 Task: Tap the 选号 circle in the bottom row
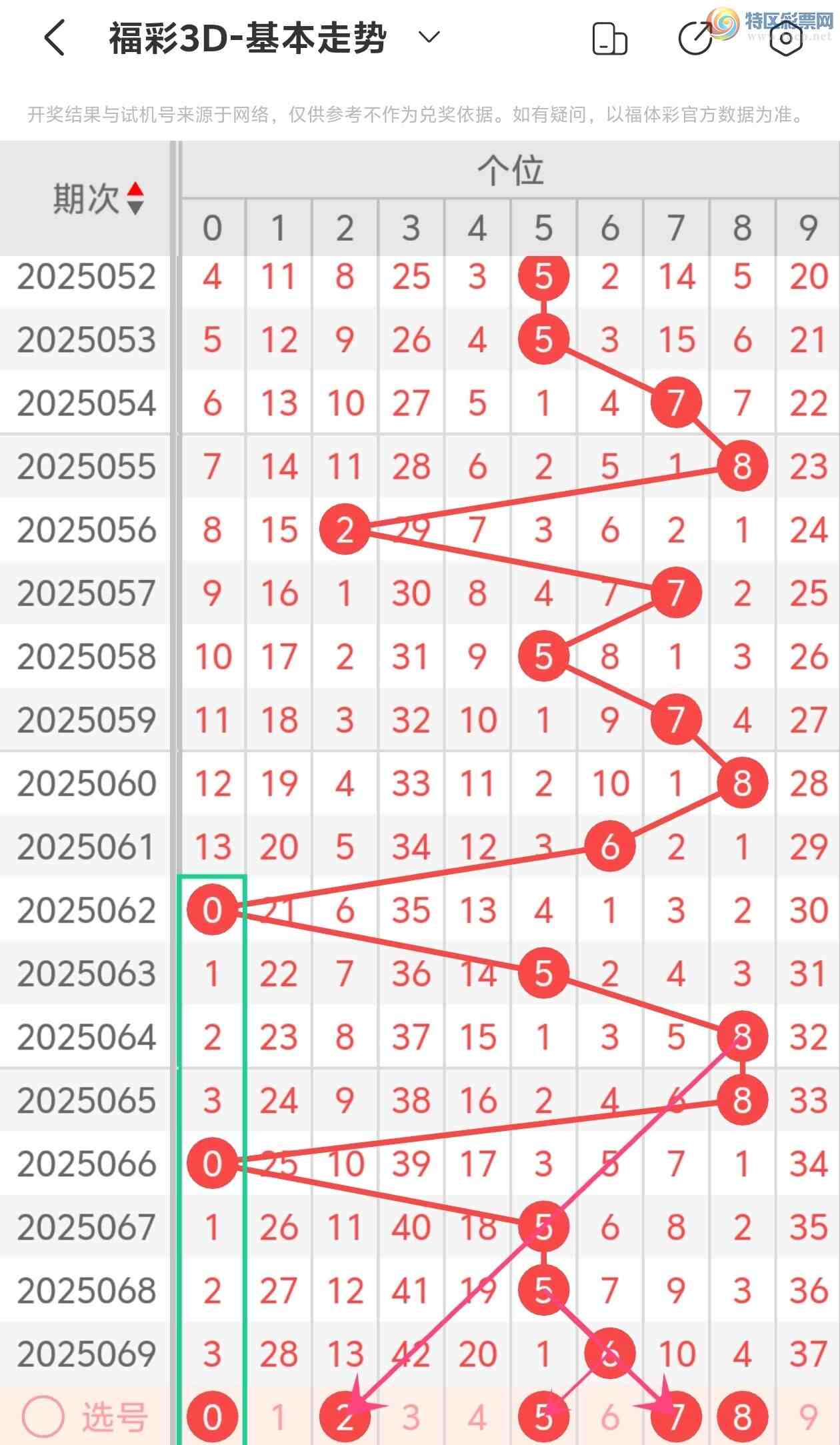click(x=43, y=1416)
